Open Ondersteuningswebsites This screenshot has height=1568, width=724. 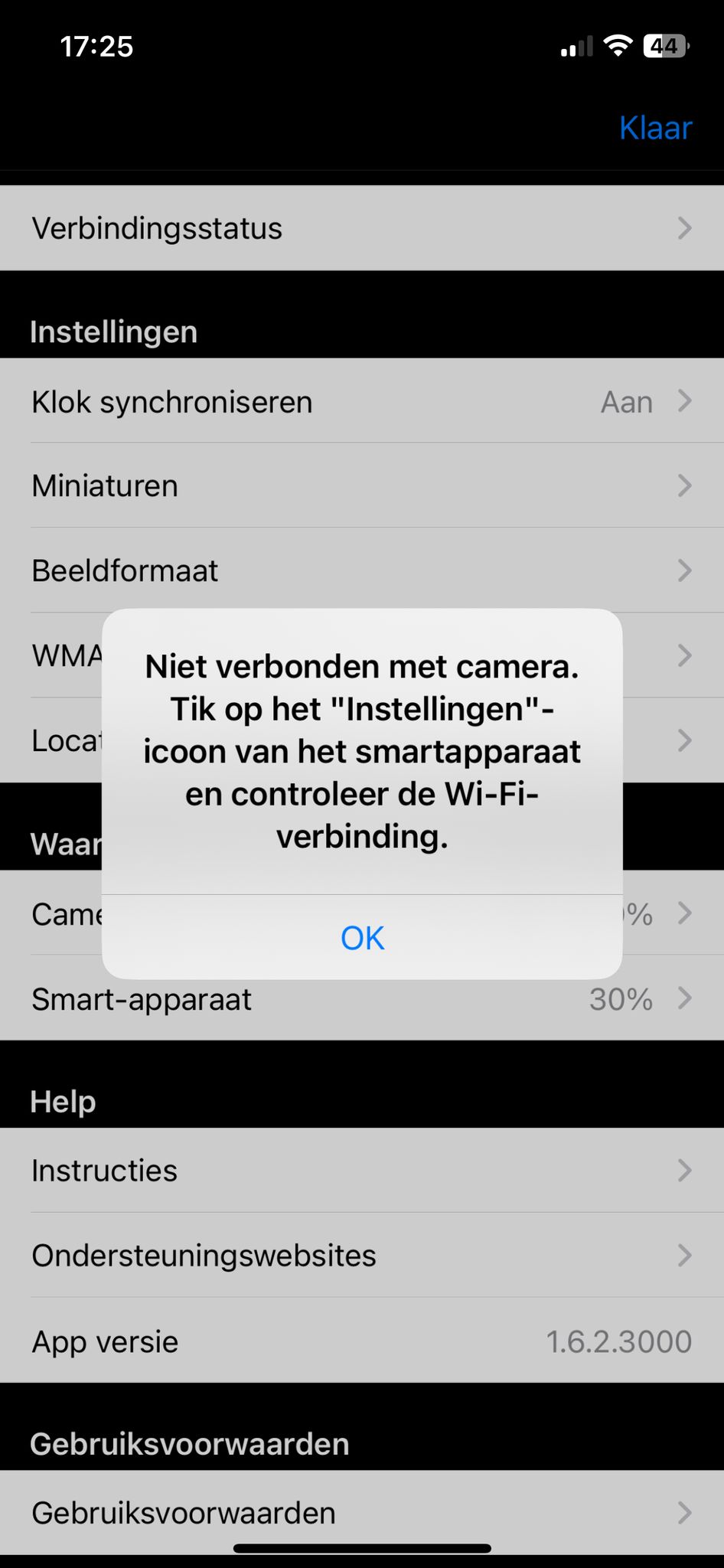tap(361, 1256)
